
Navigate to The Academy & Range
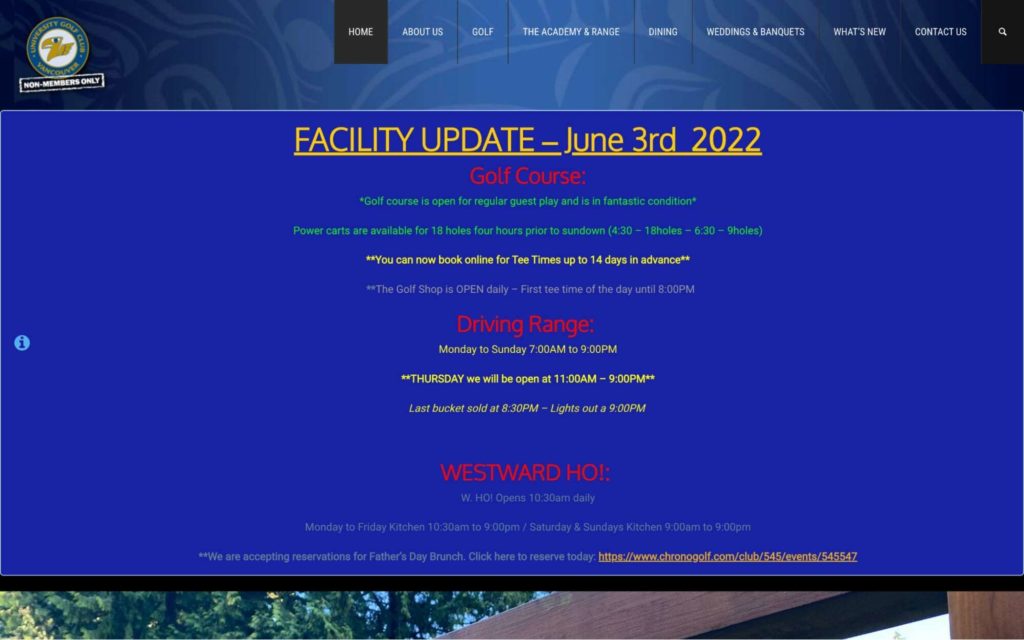[x=571, y=32]
